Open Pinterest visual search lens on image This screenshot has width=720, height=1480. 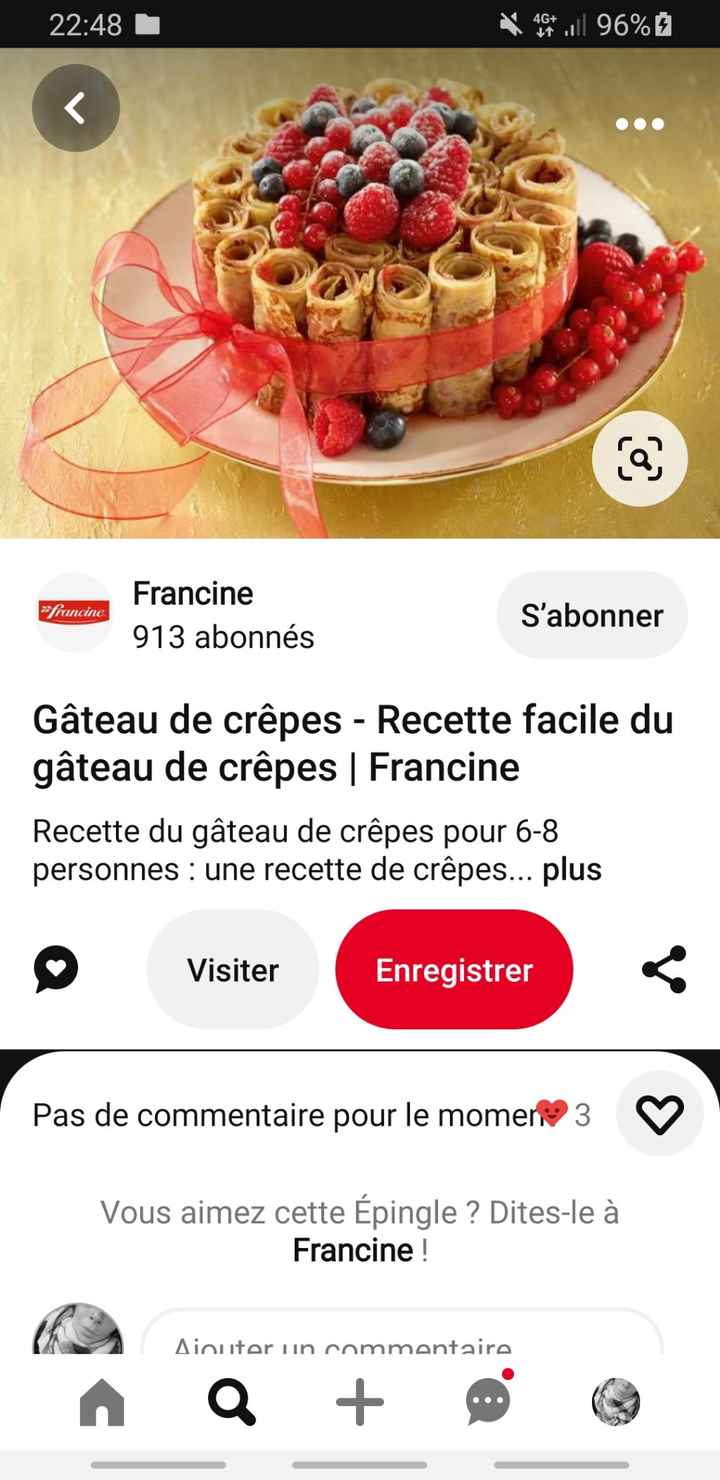639,459
